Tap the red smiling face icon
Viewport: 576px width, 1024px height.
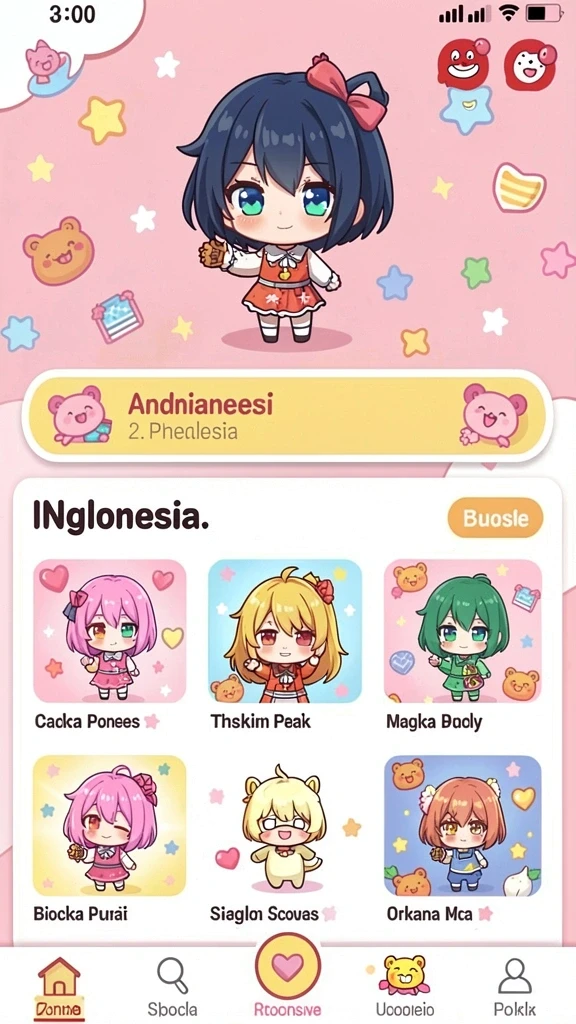pyautogui.click(x=463, y=63)
